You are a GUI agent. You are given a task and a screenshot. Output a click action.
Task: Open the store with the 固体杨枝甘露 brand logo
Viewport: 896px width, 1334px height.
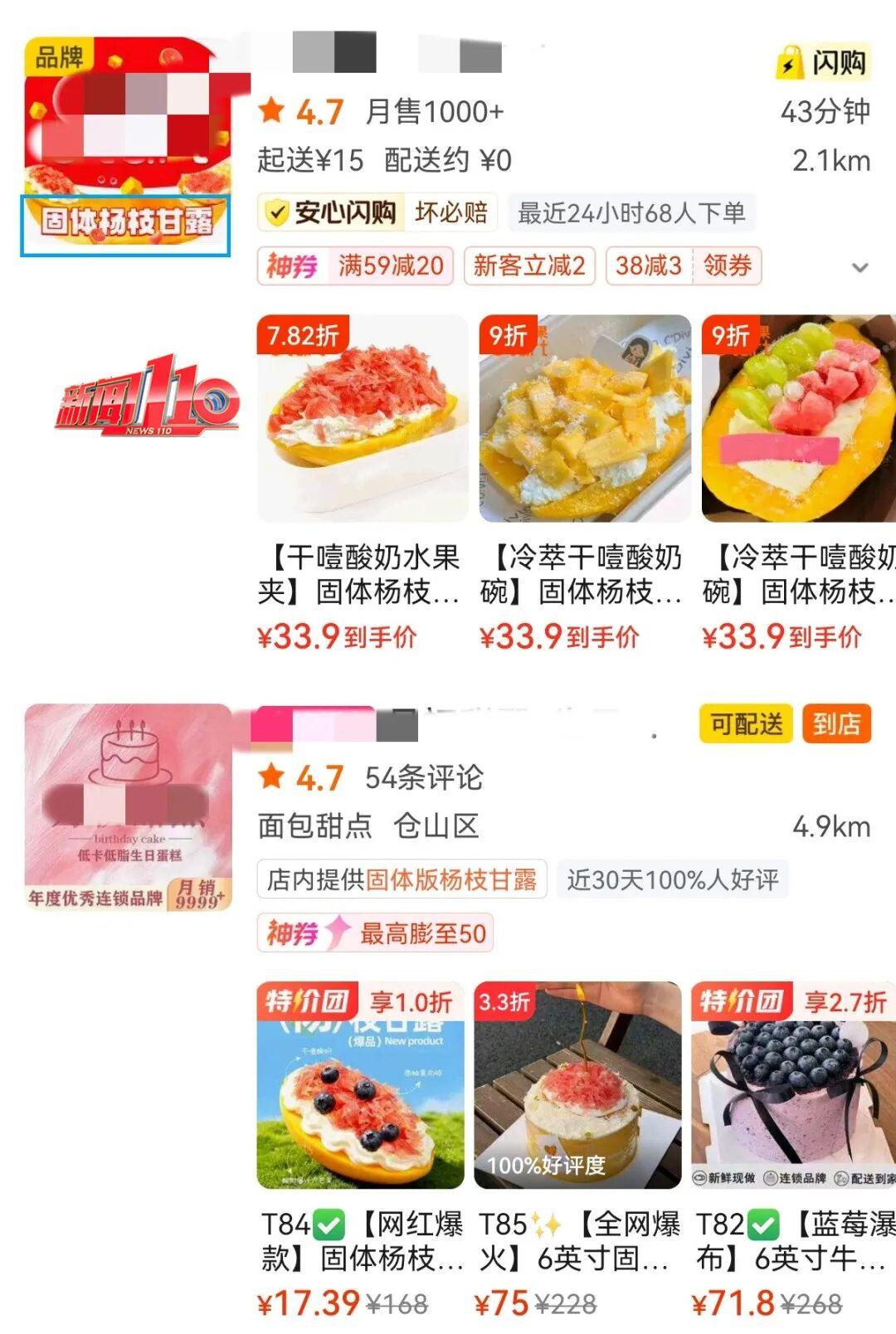pos(126,147)
